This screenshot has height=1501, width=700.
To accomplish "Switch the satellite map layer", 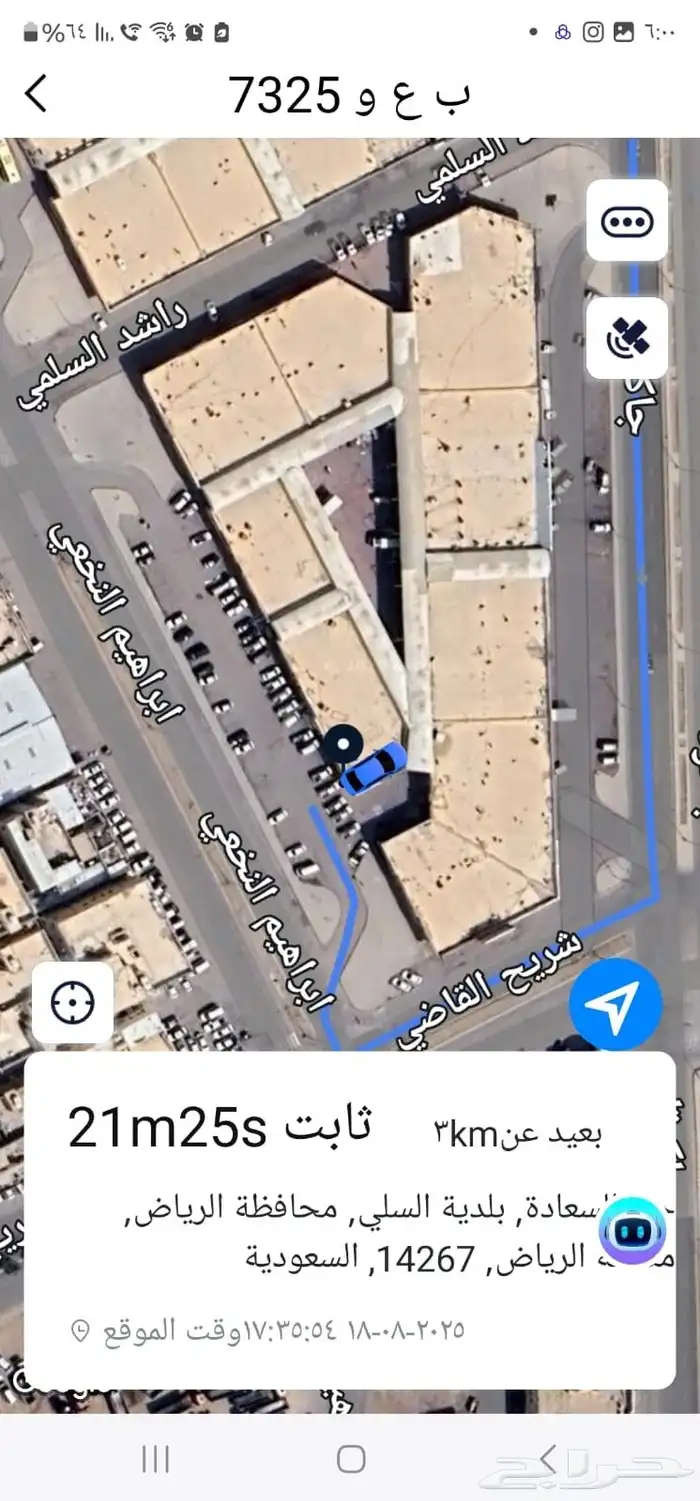I will coord(627,338).
